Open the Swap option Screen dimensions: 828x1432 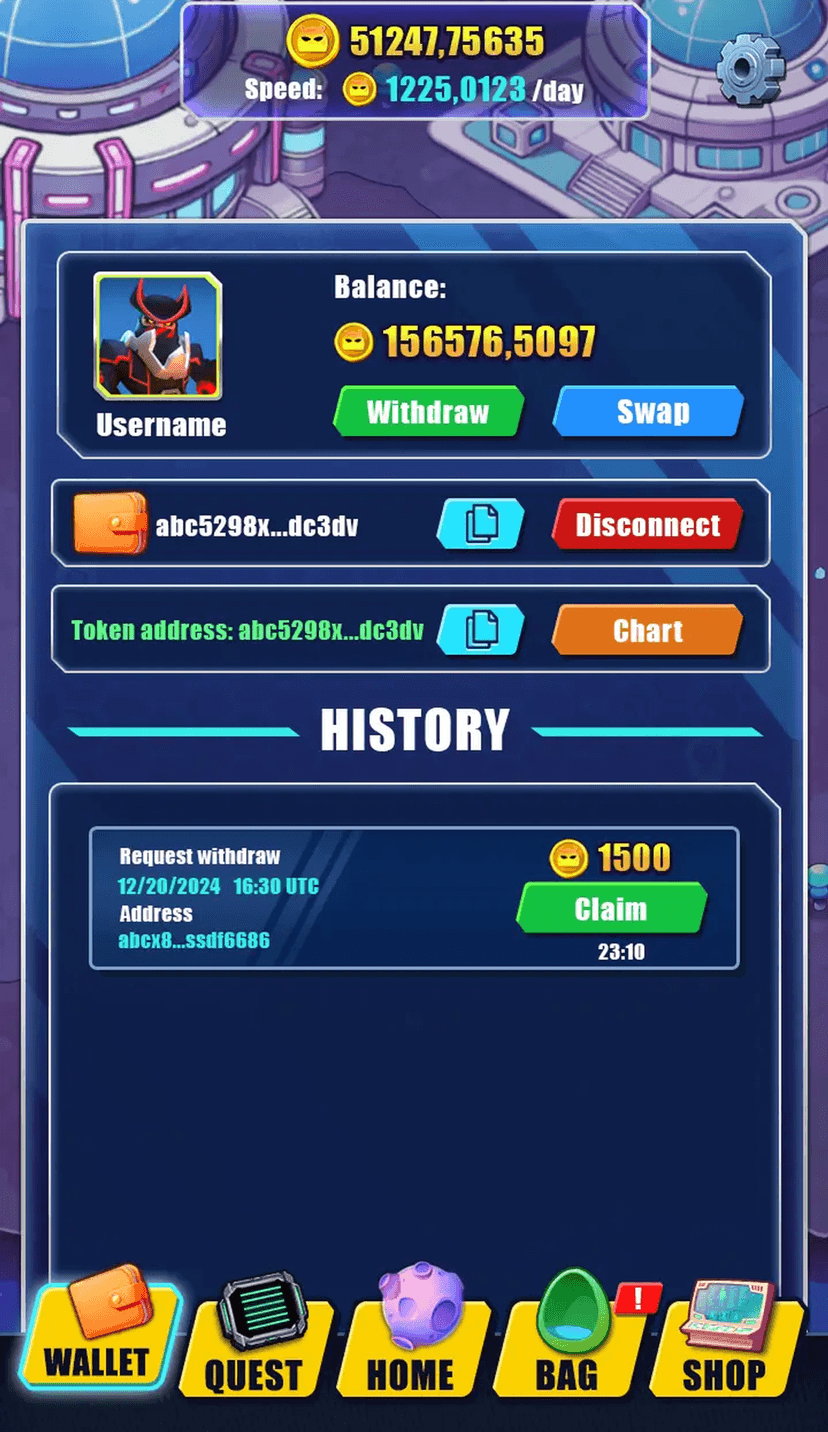point(649,412)
